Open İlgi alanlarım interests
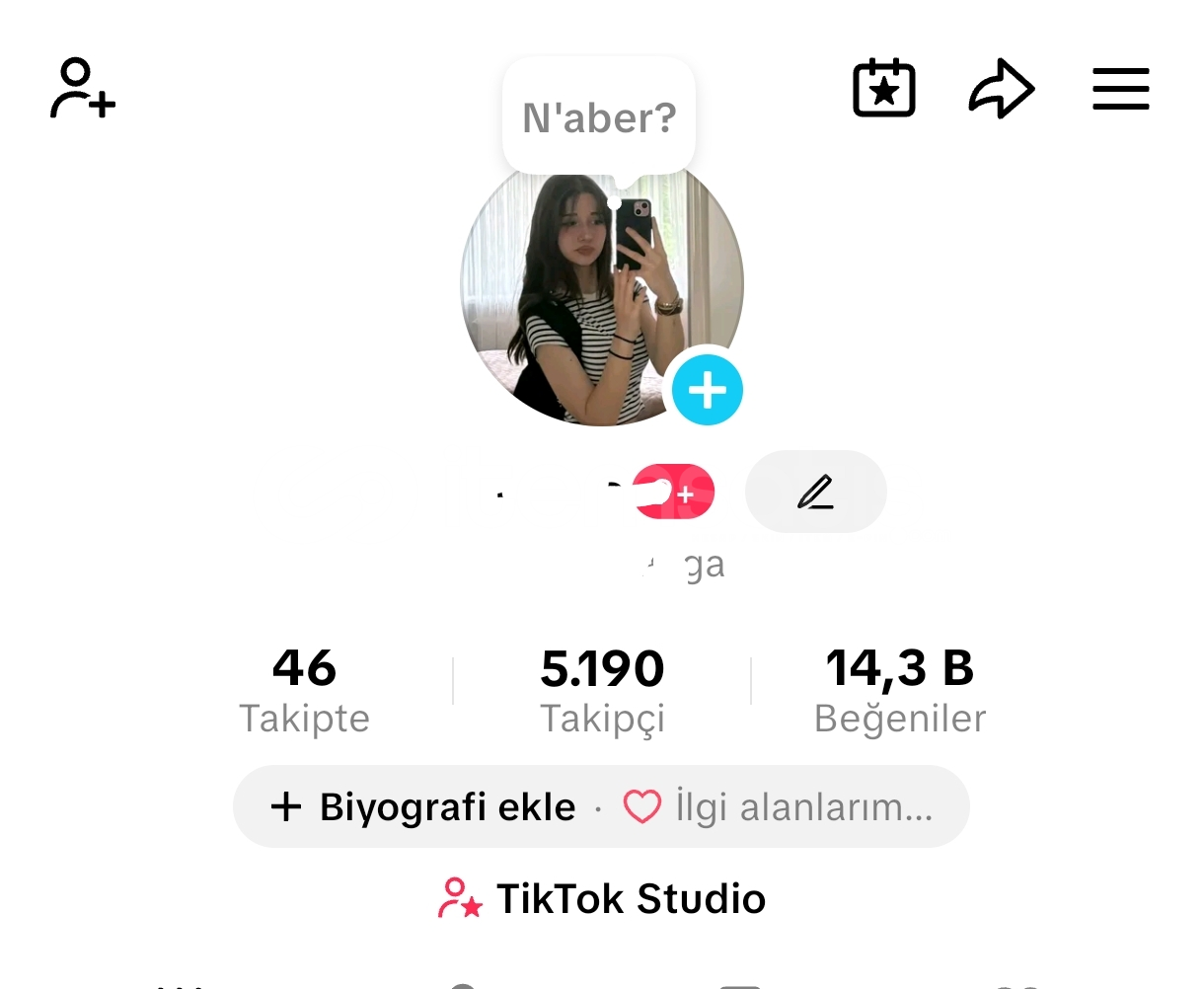1204x989 pixels. (780, 807)
